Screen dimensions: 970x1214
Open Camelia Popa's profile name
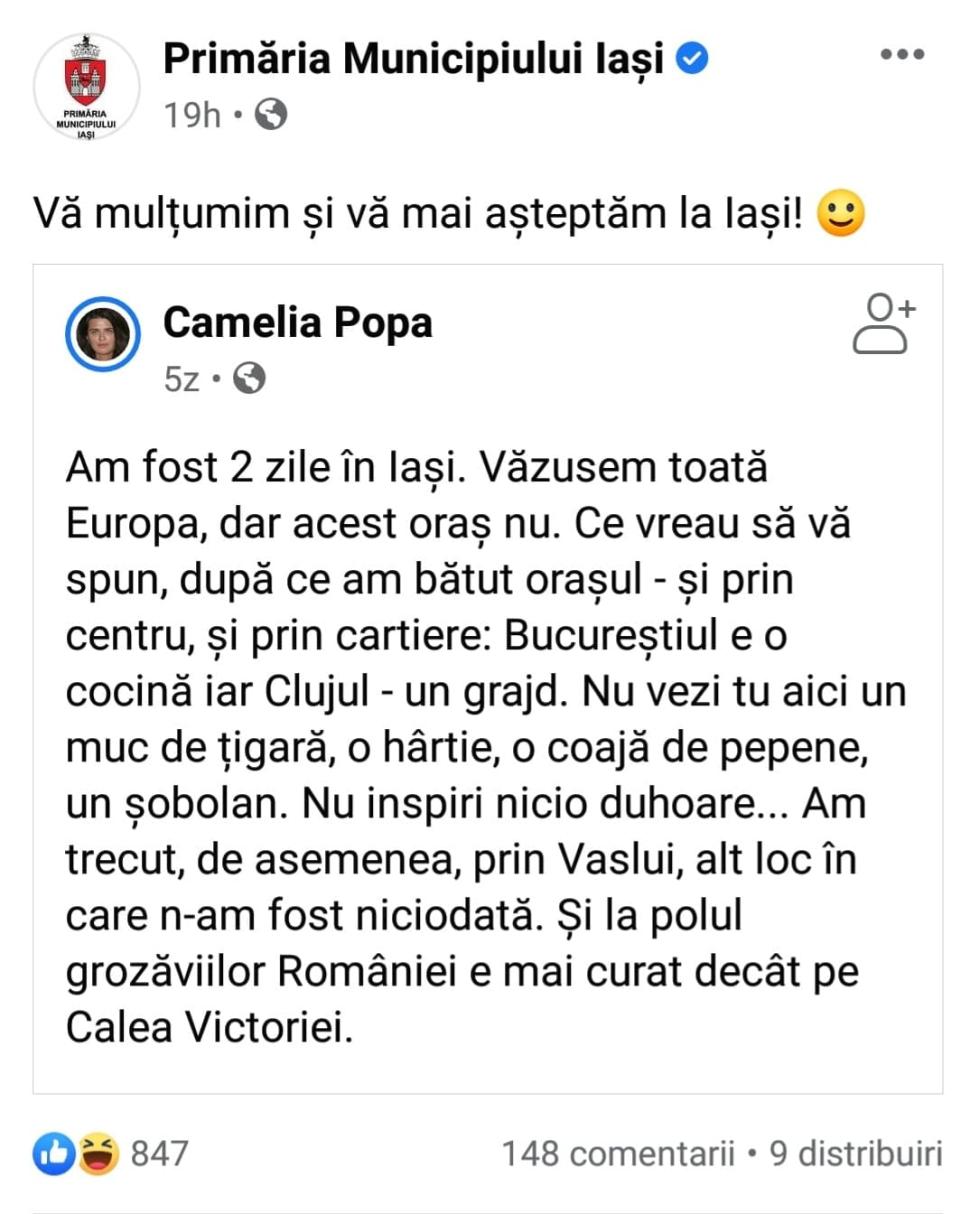[x=297, y=323]
